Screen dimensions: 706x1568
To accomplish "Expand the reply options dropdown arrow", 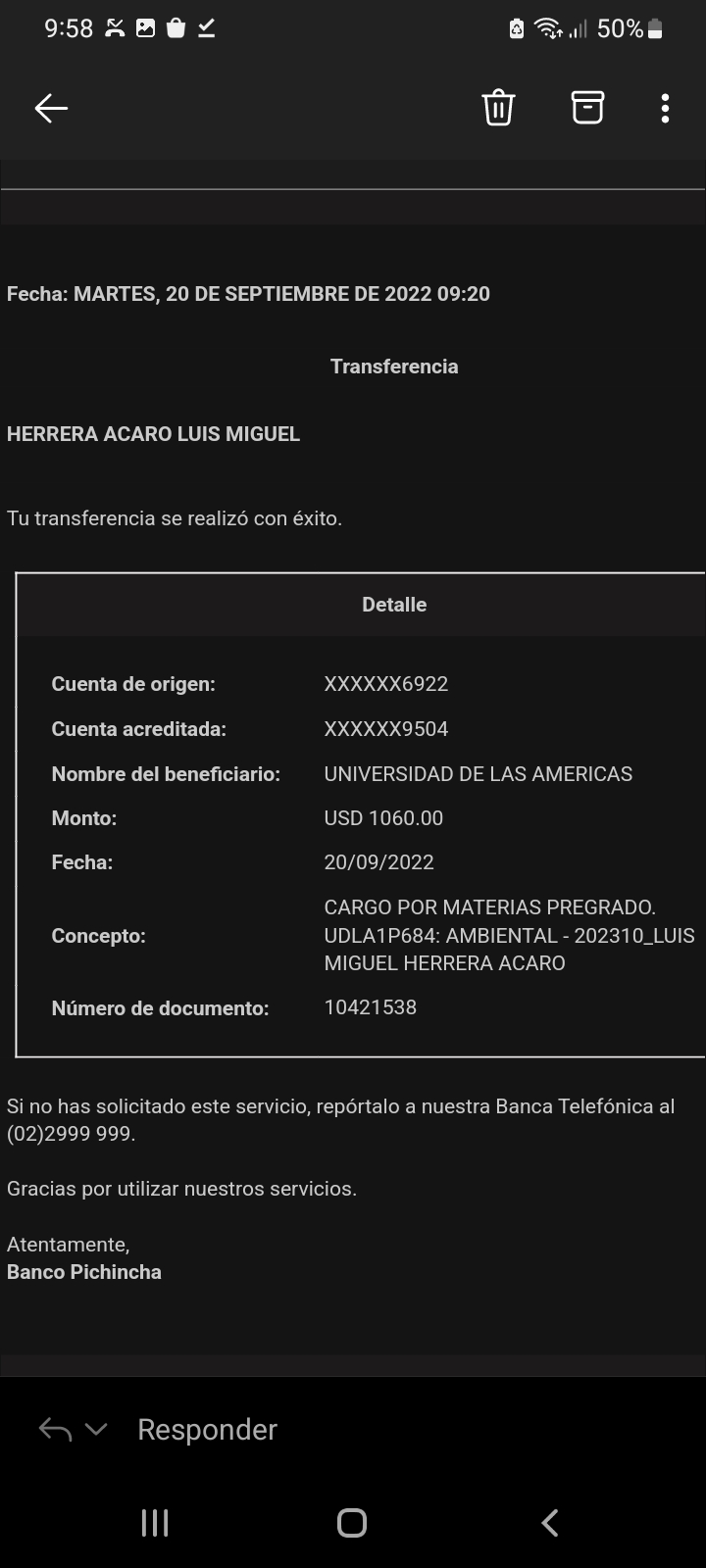I will coord(96,1430).
